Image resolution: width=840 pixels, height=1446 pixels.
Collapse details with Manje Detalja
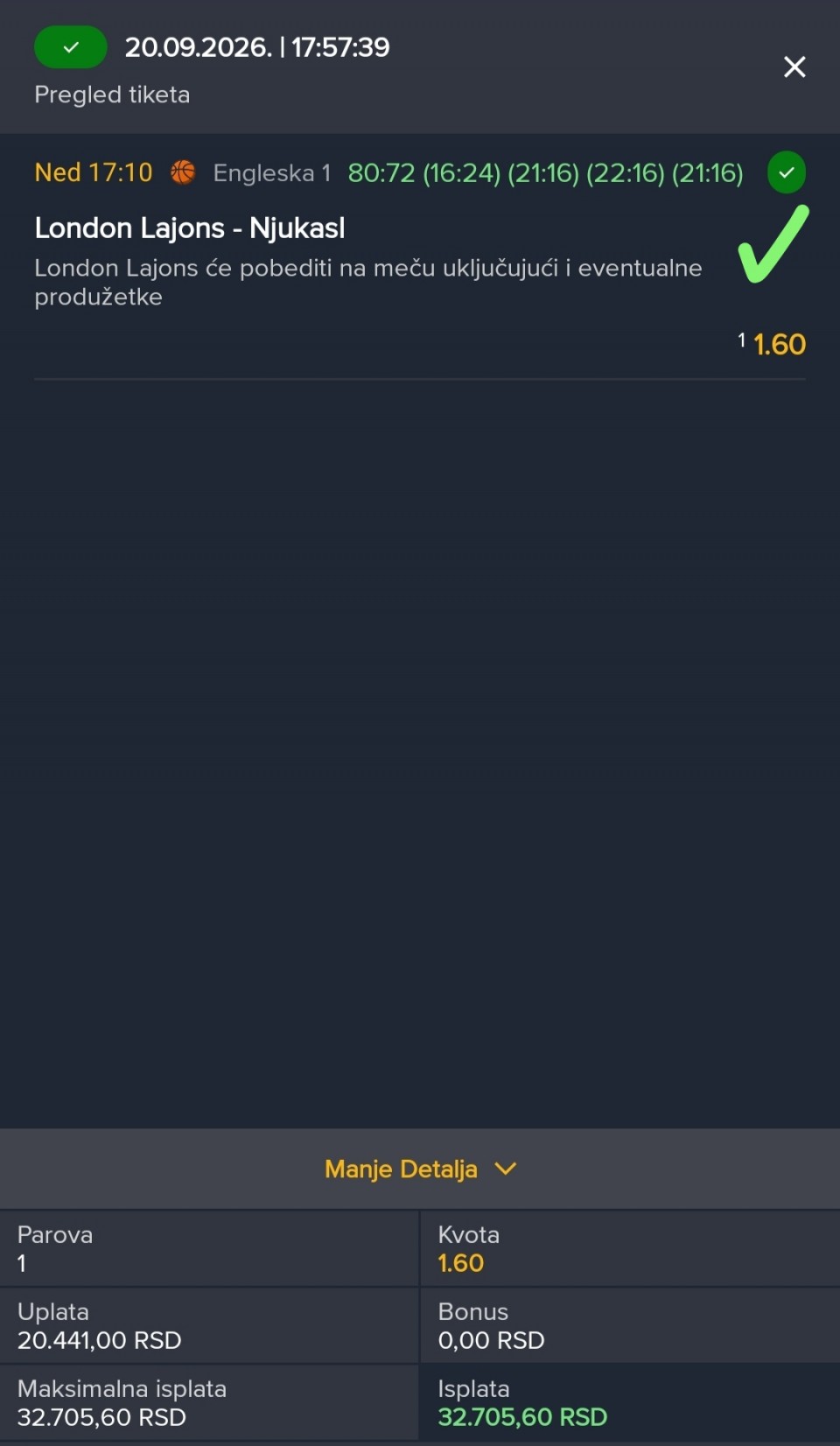tap(420, 1169)
